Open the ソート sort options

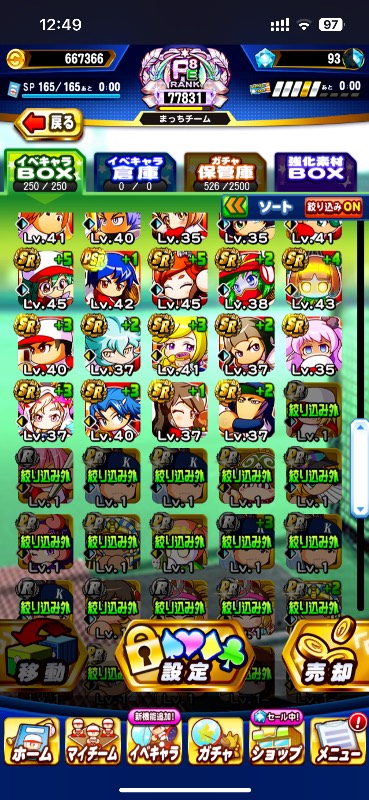pos(275,207)
